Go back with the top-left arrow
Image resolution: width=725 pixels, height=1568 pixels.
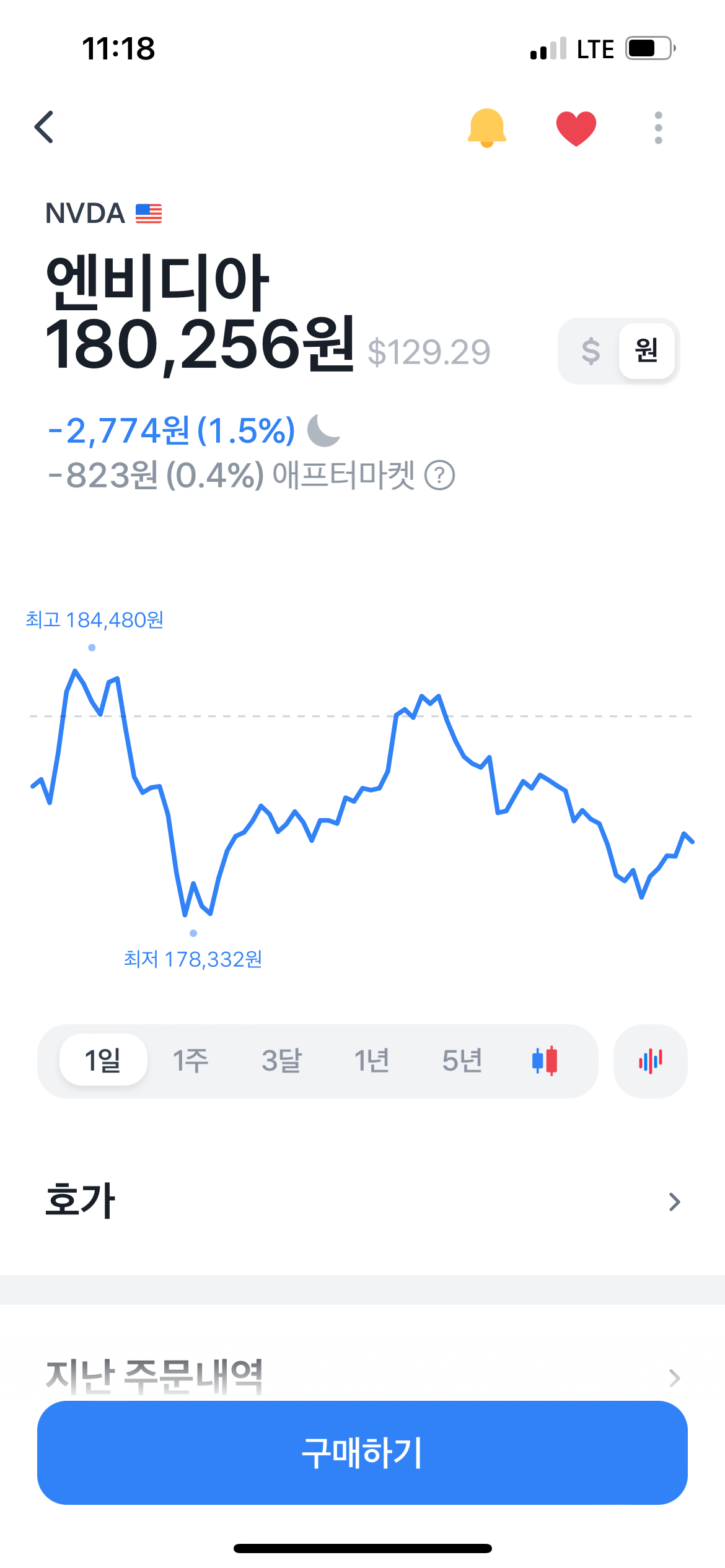click(x=44, y=128)
